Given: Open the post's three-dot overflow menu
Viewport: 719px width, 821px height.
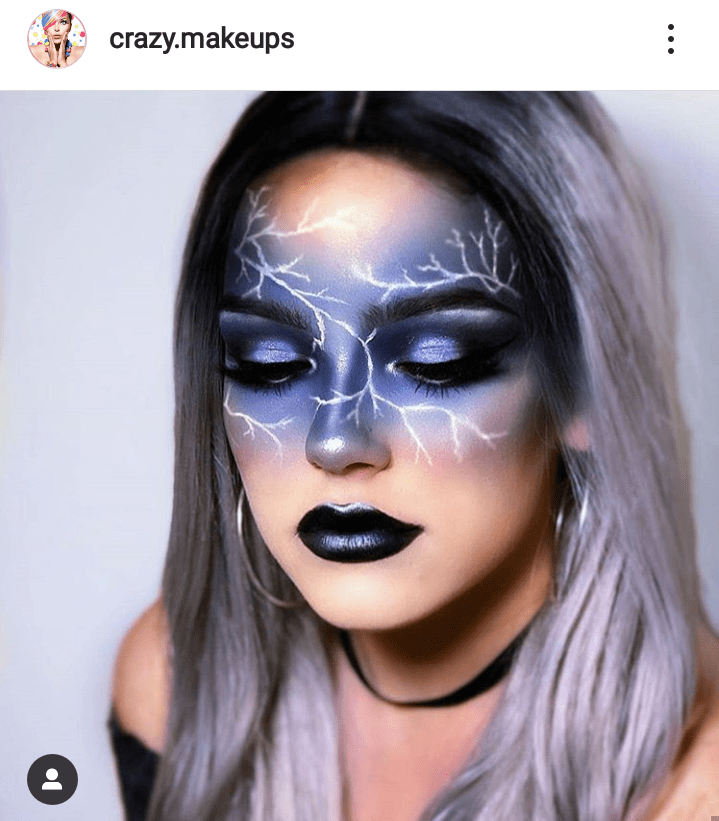Looking at the screenshot, I should pos(670,40).
